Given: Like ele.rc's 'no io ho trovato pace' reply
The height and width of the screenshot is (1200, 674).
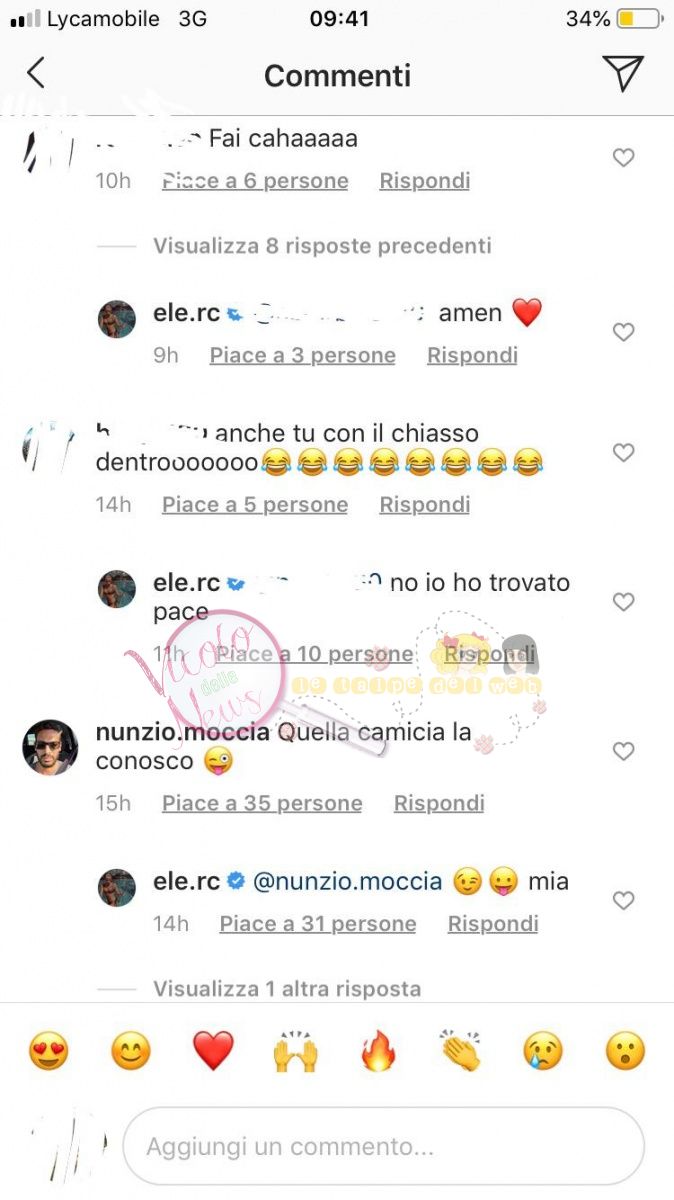Looking at the screenshot, I should click(623, 602).
